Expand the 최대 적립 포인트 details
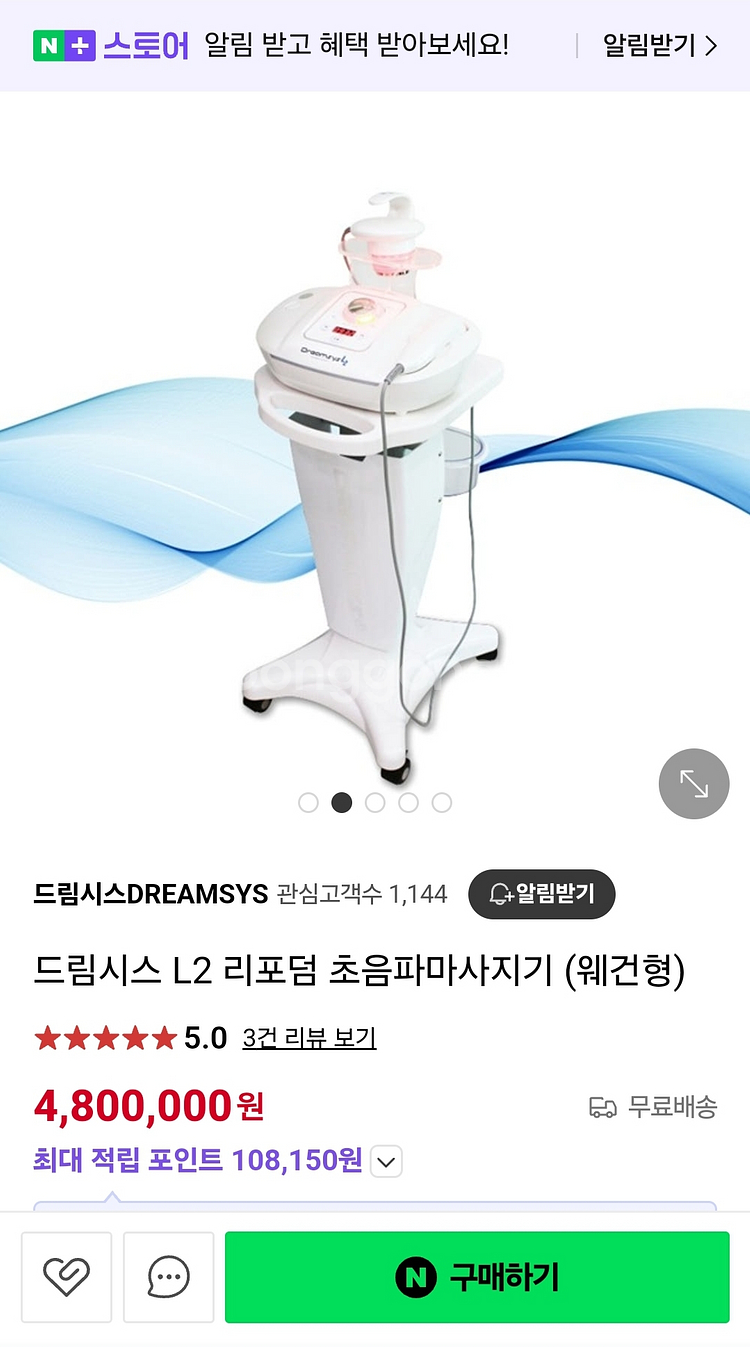Image resolution: width=750 pixels, height=1347 pixels. (386, 1162)
